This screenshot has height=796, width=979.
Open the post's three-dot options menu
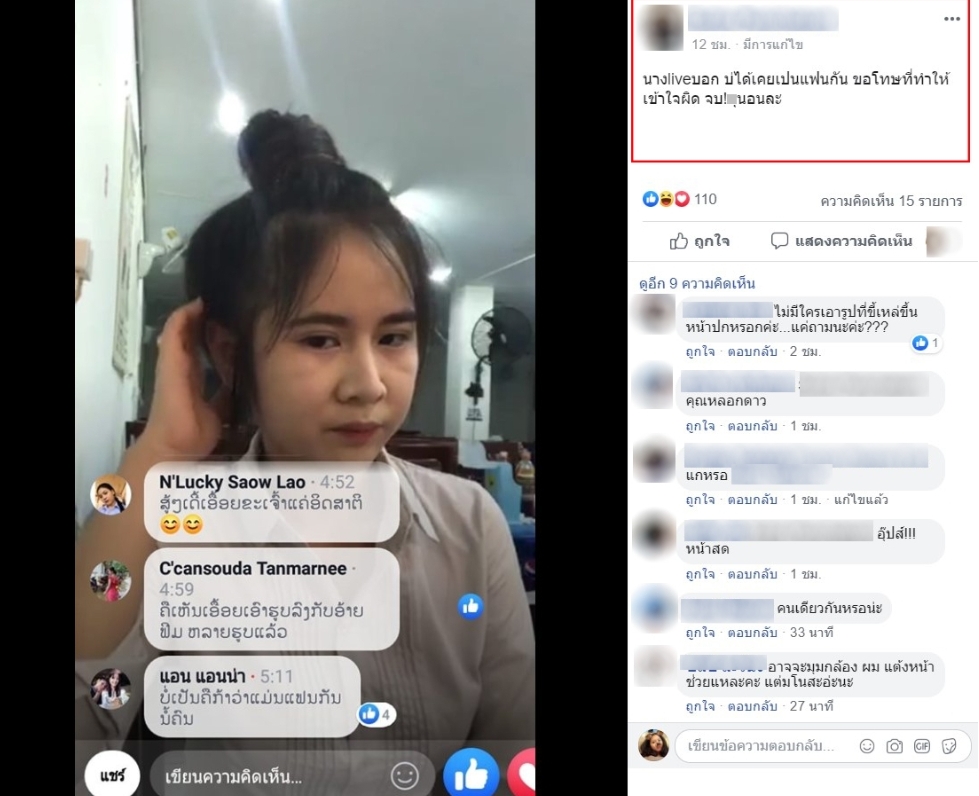(x=952, y=19)
